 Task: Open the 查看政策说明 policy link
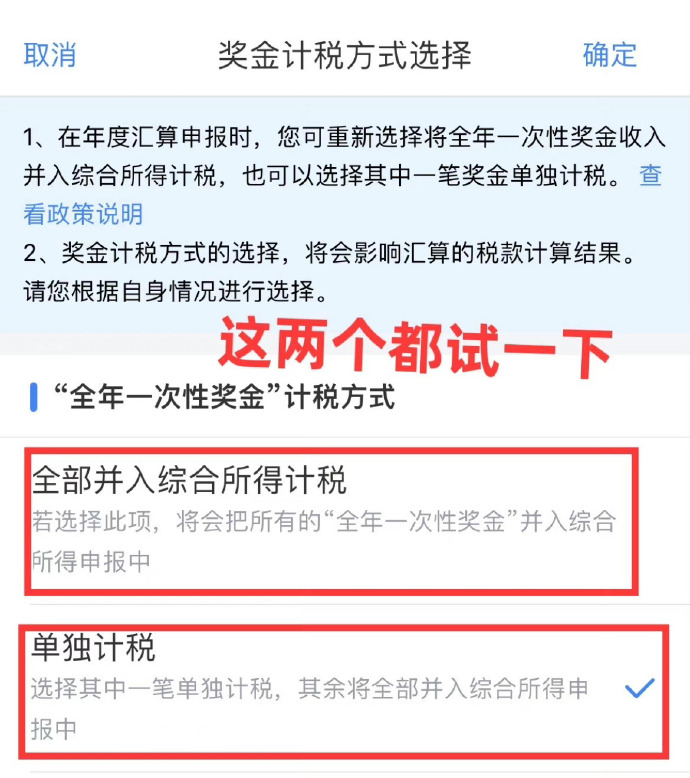coord(83,214)
